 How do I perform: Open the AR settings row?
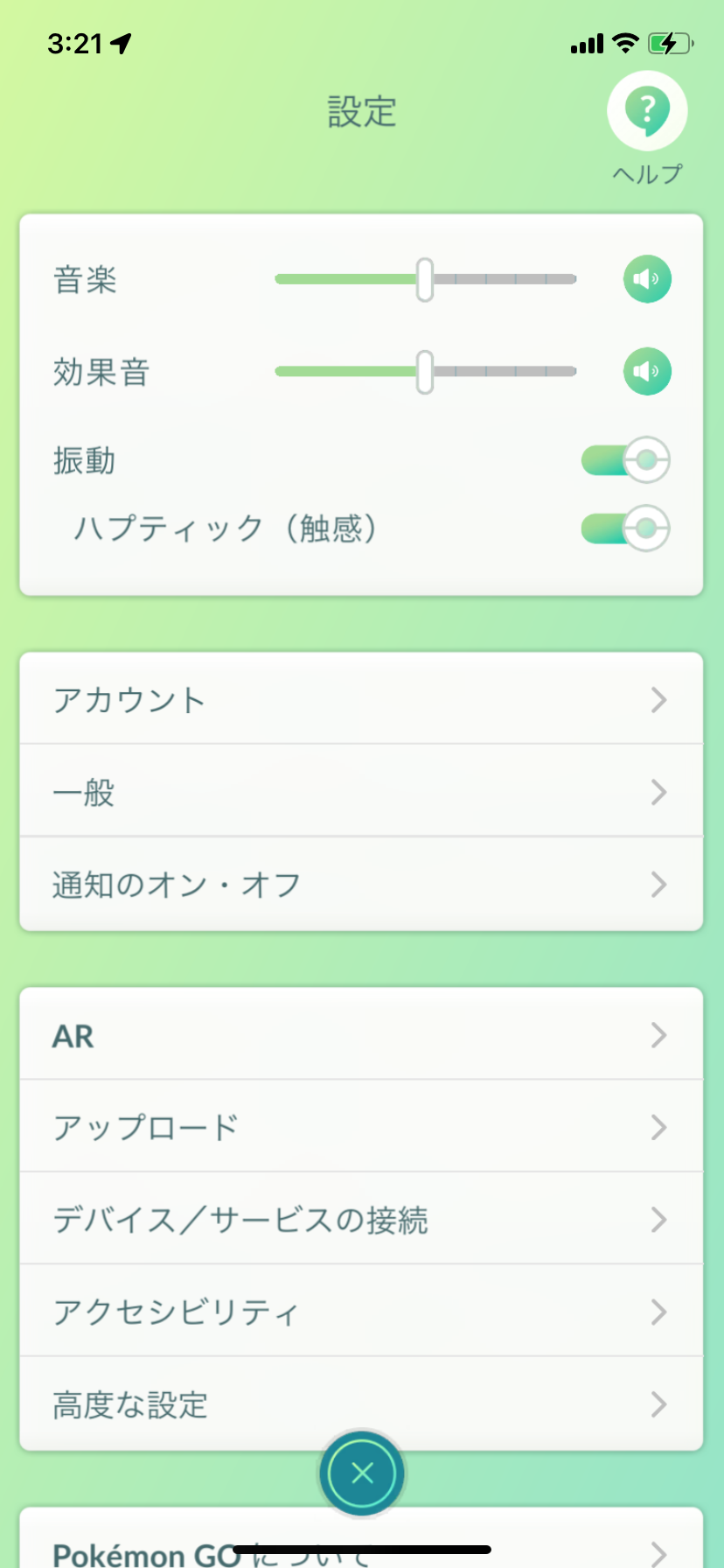point(361,1036)
